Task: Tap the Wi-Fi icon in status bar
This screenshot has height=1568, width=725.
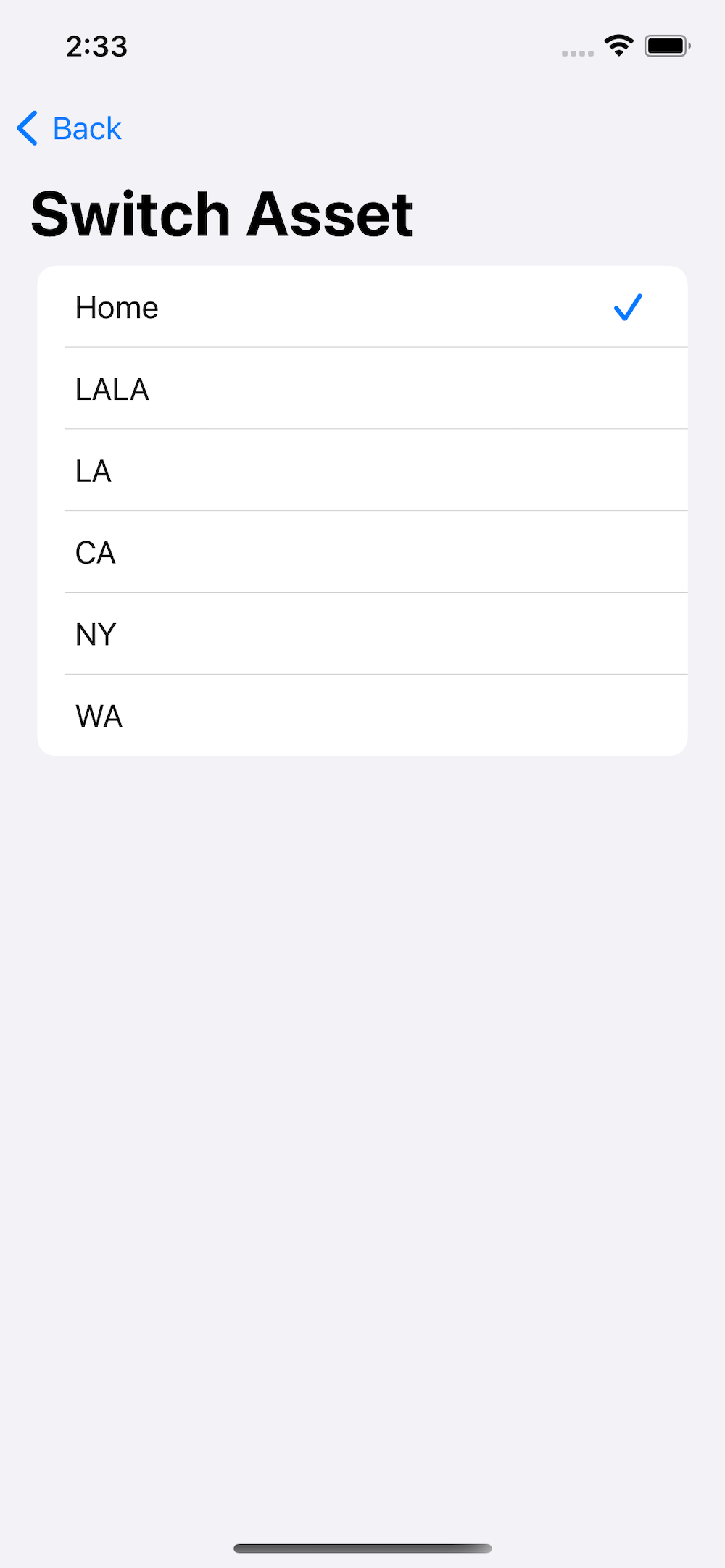Action: 618,45
